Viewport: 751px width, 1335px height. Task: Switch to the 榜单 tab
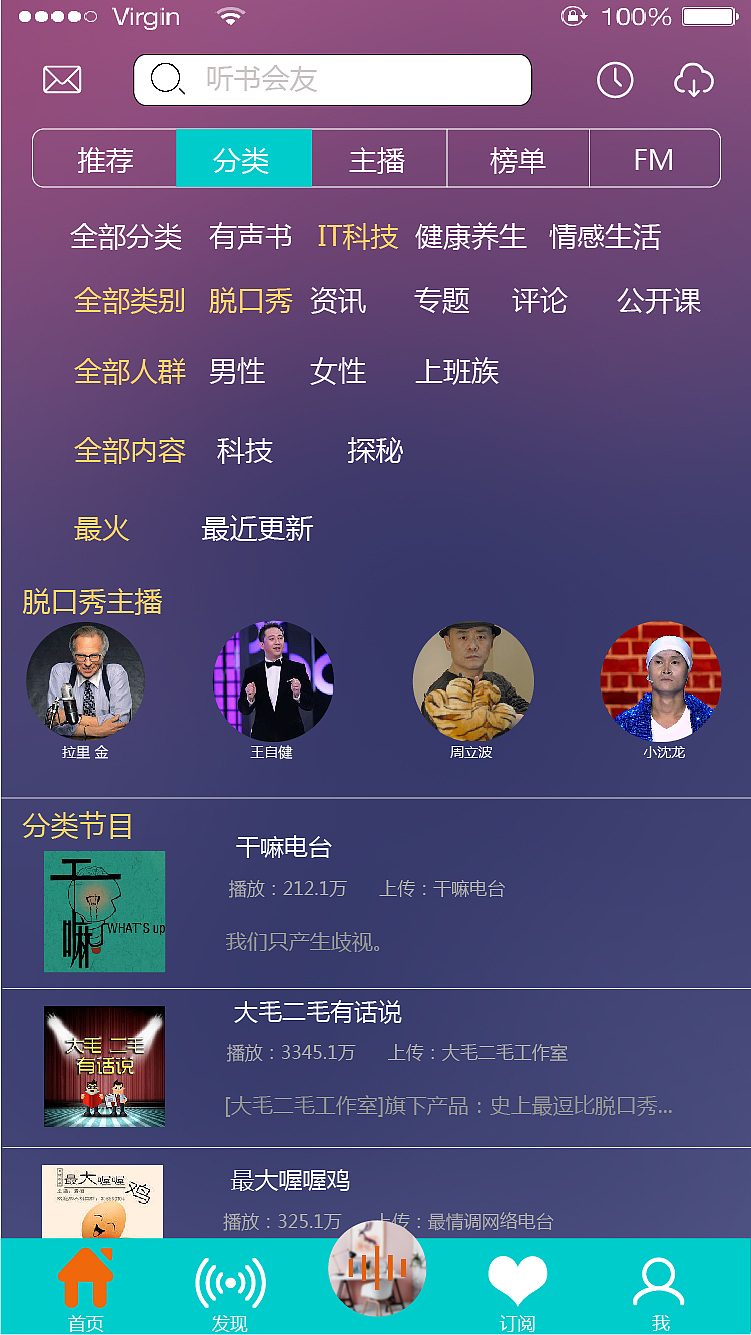point(517,158)
